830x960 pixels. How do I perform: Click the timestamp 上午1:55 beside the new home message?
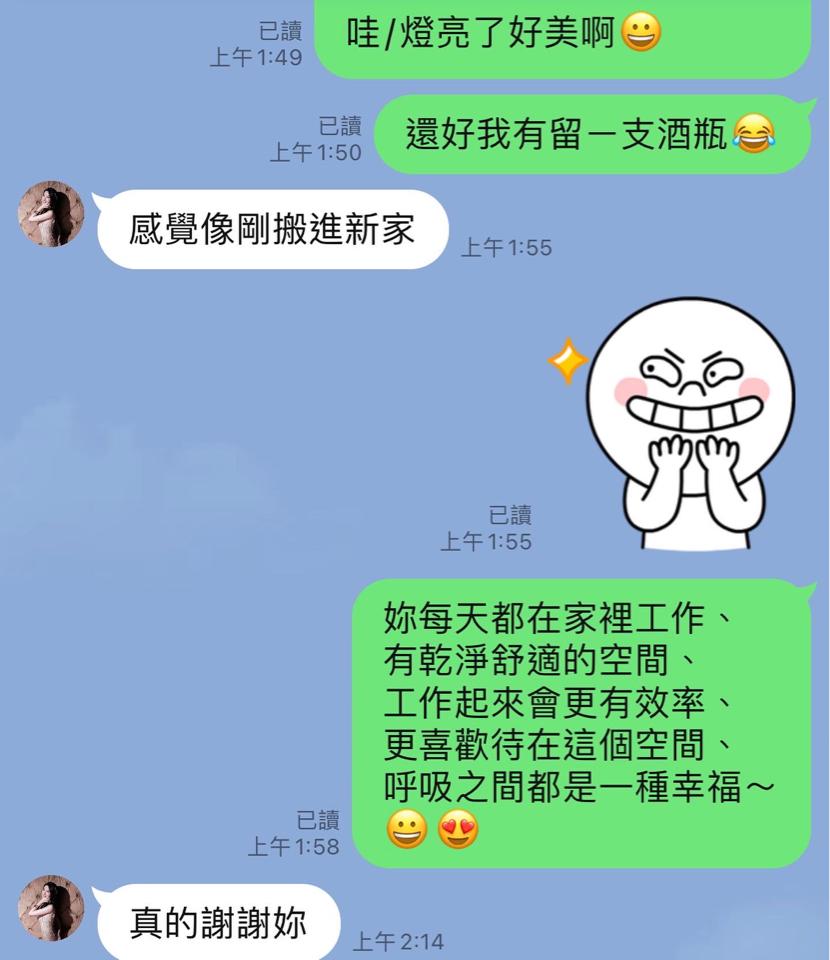509,248
